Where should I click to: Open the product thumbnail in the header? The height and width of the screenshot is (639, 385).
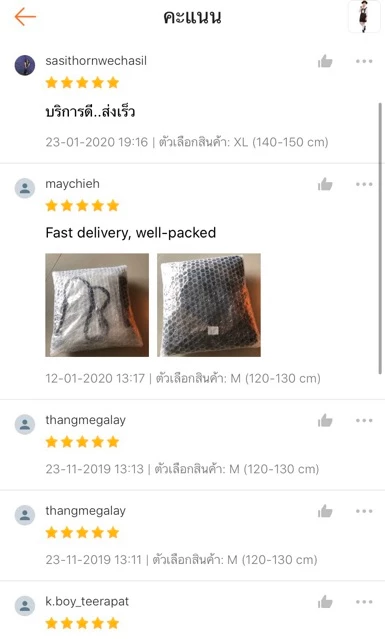click(364, 17)
